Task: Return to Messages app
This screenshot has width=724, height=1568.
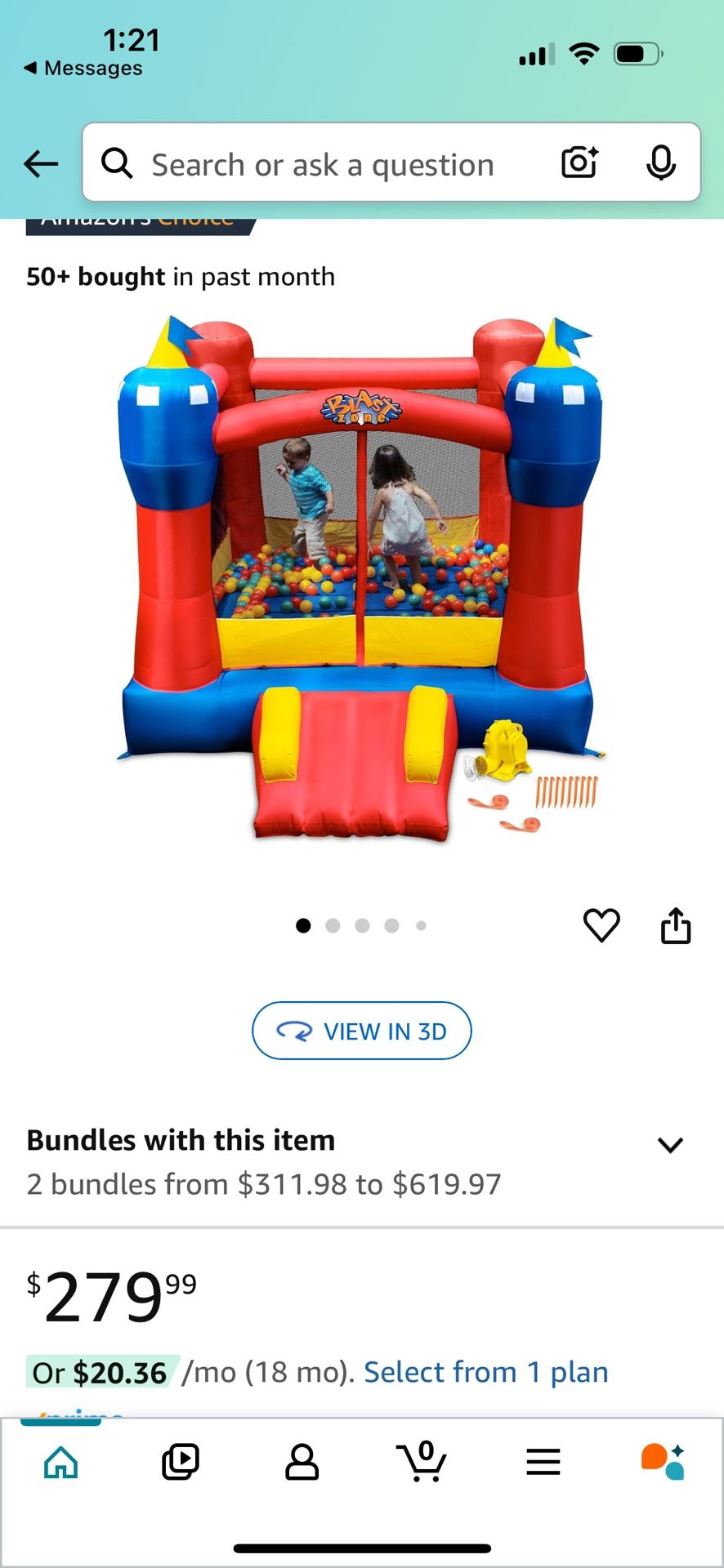Action: pyautogui.click(x=83, y=69)
